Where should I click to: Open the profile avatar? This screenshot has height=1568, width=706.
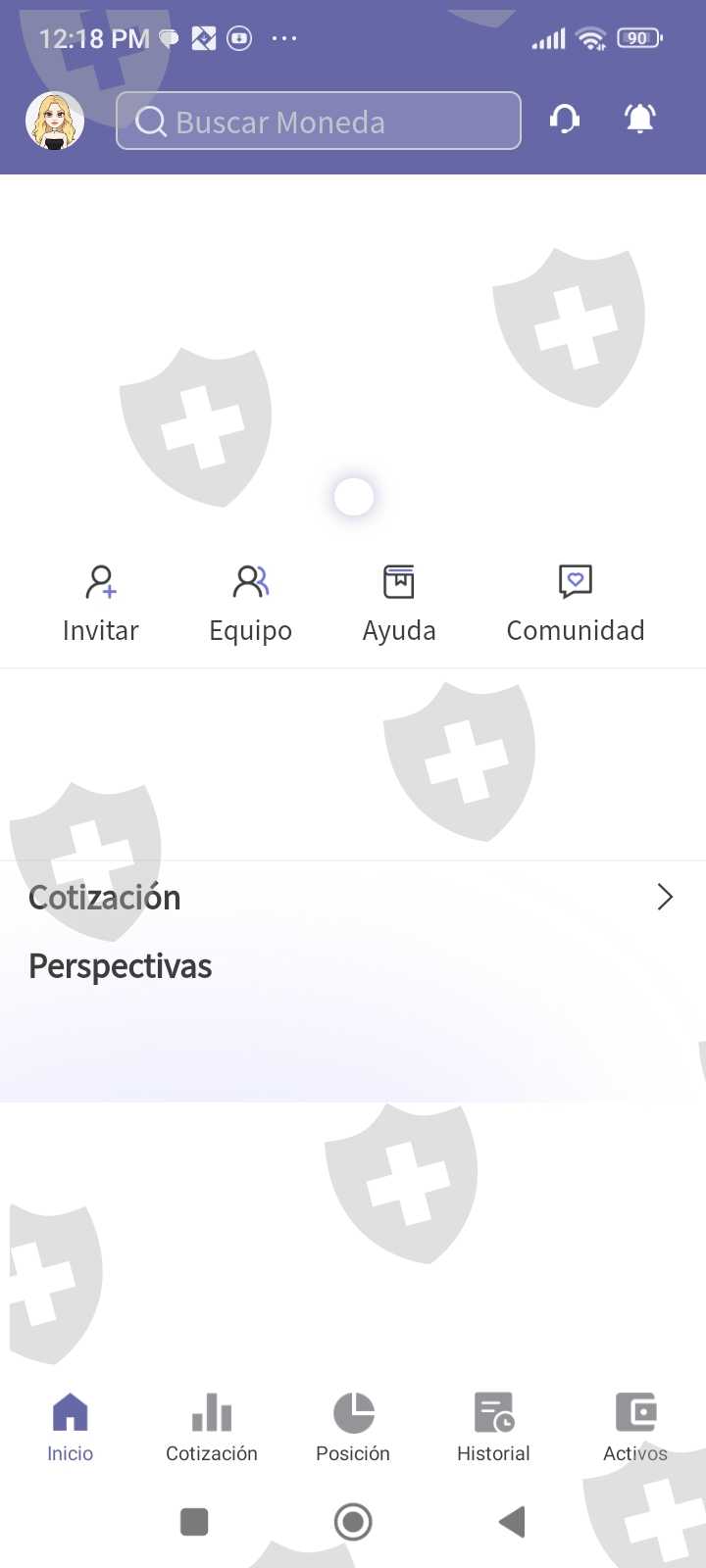coord(55,122)
